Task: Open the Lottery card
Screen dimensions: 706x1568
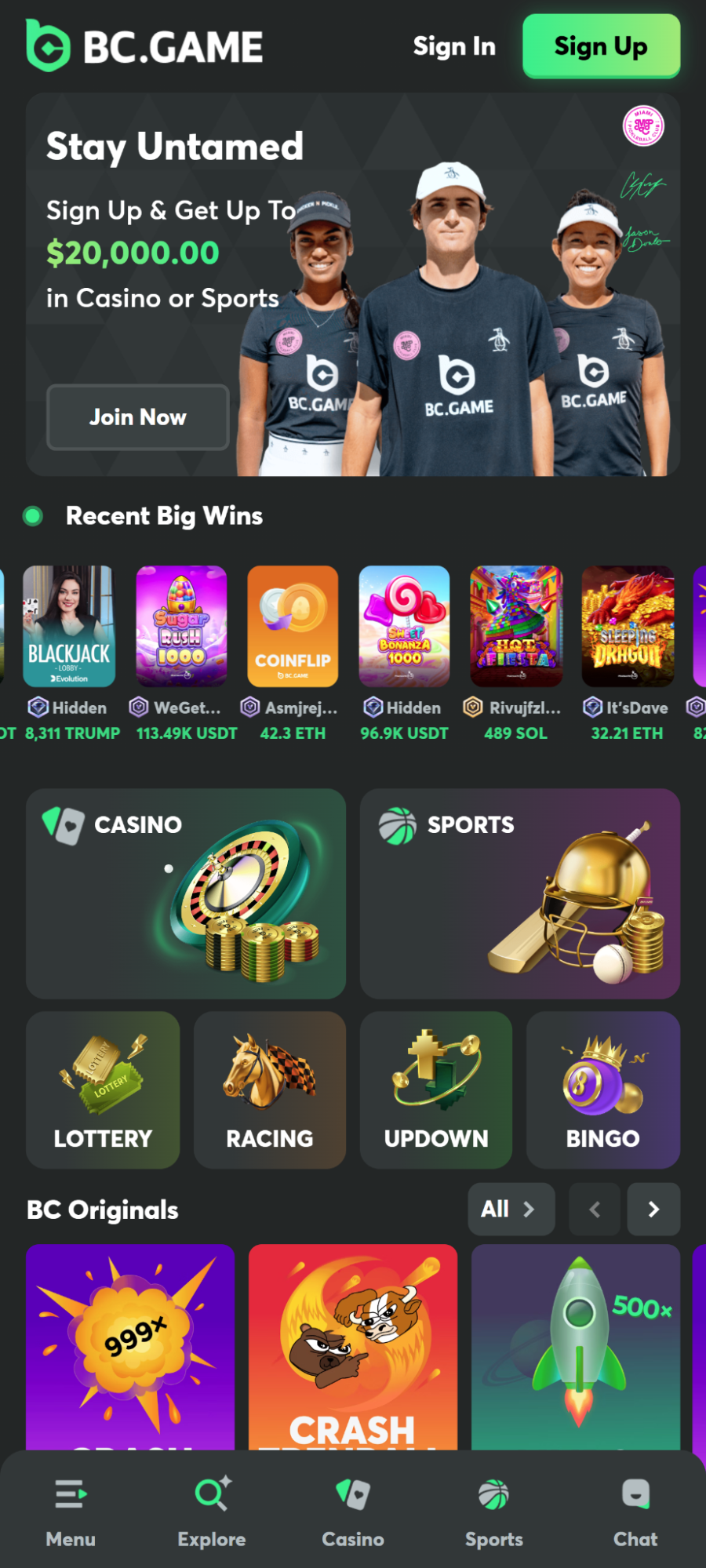Action: pos(103,1090)
